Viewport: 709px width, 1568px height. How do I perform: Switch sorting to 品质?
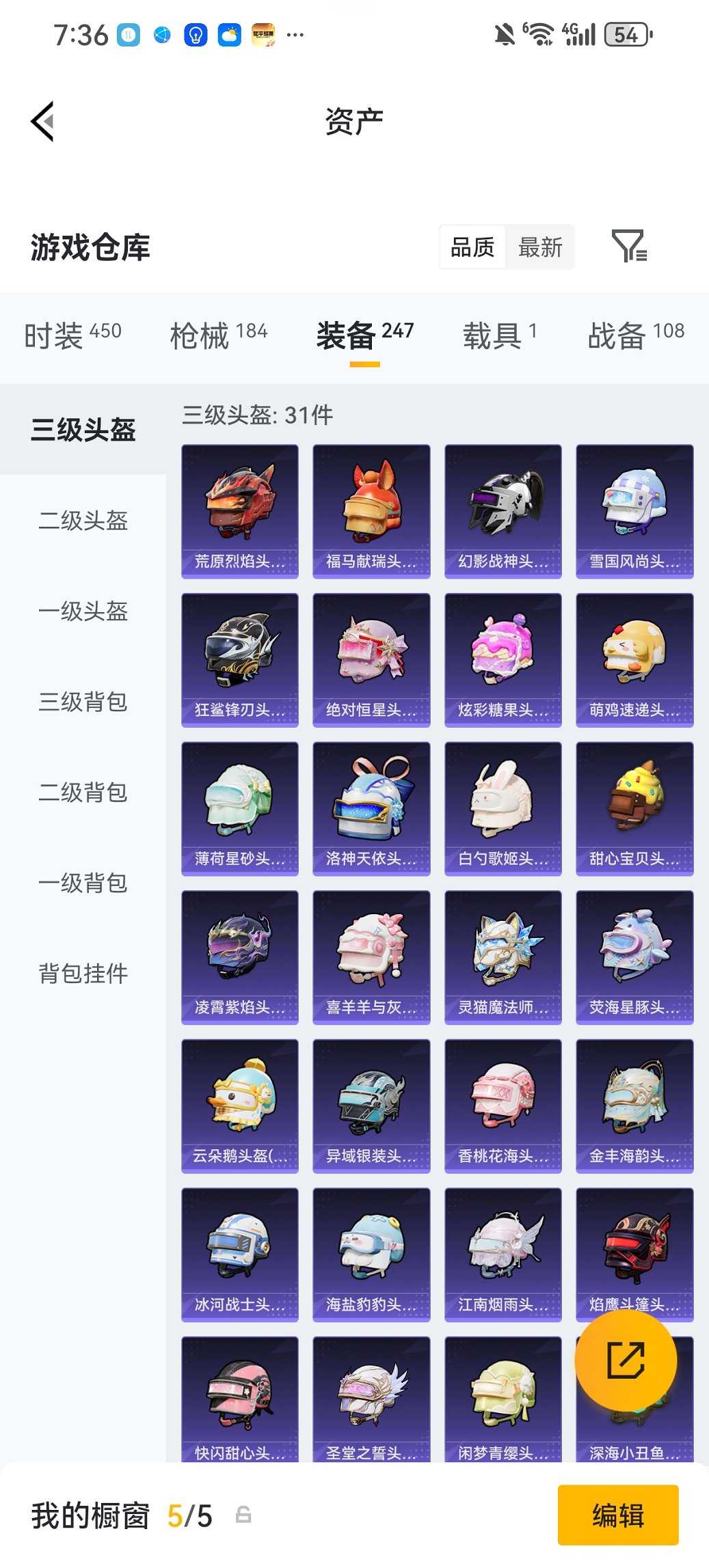click(473, 247)
